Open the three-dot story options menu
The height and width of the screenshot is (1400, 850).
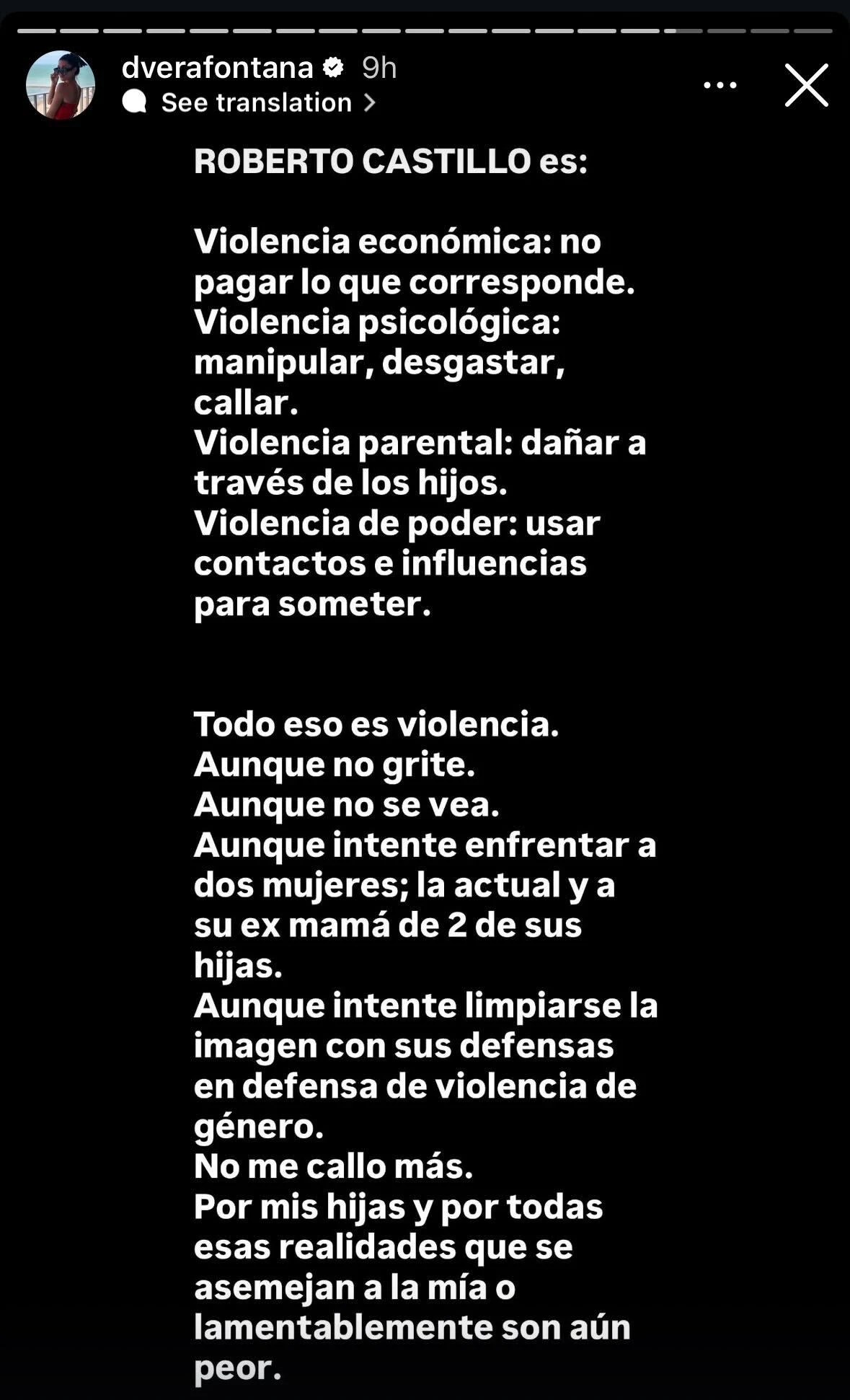(720, 85)
